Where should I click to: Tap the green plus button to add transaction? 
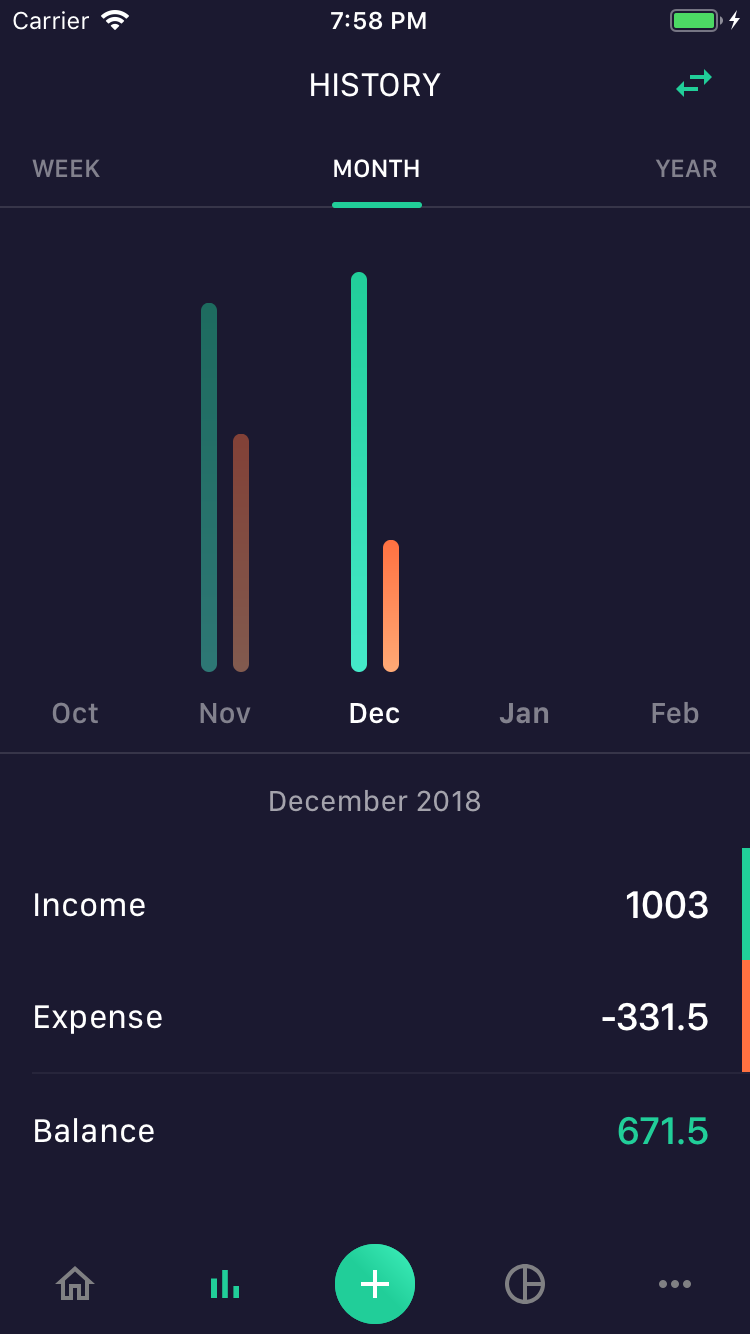coord(375,1283)
